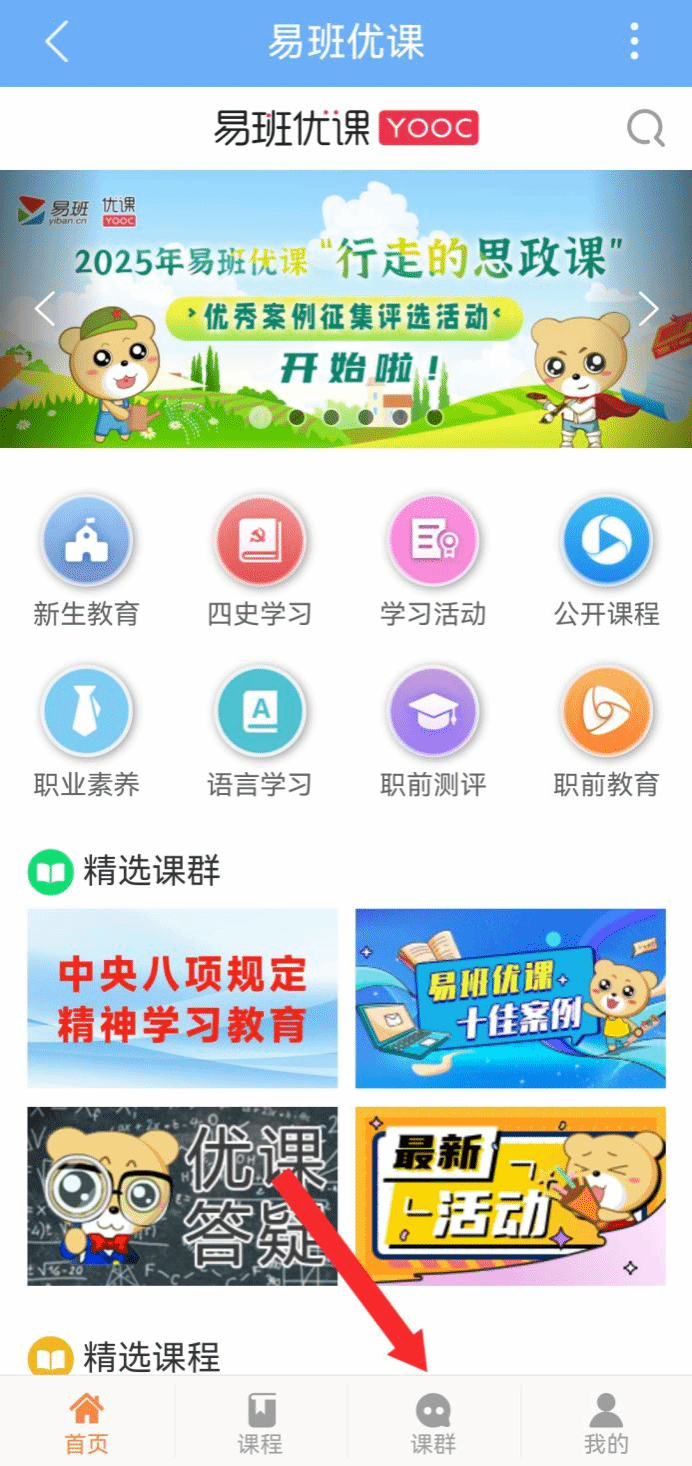Go back using the top-left arrow
The image size is (692, 1466).
point(57,43)
